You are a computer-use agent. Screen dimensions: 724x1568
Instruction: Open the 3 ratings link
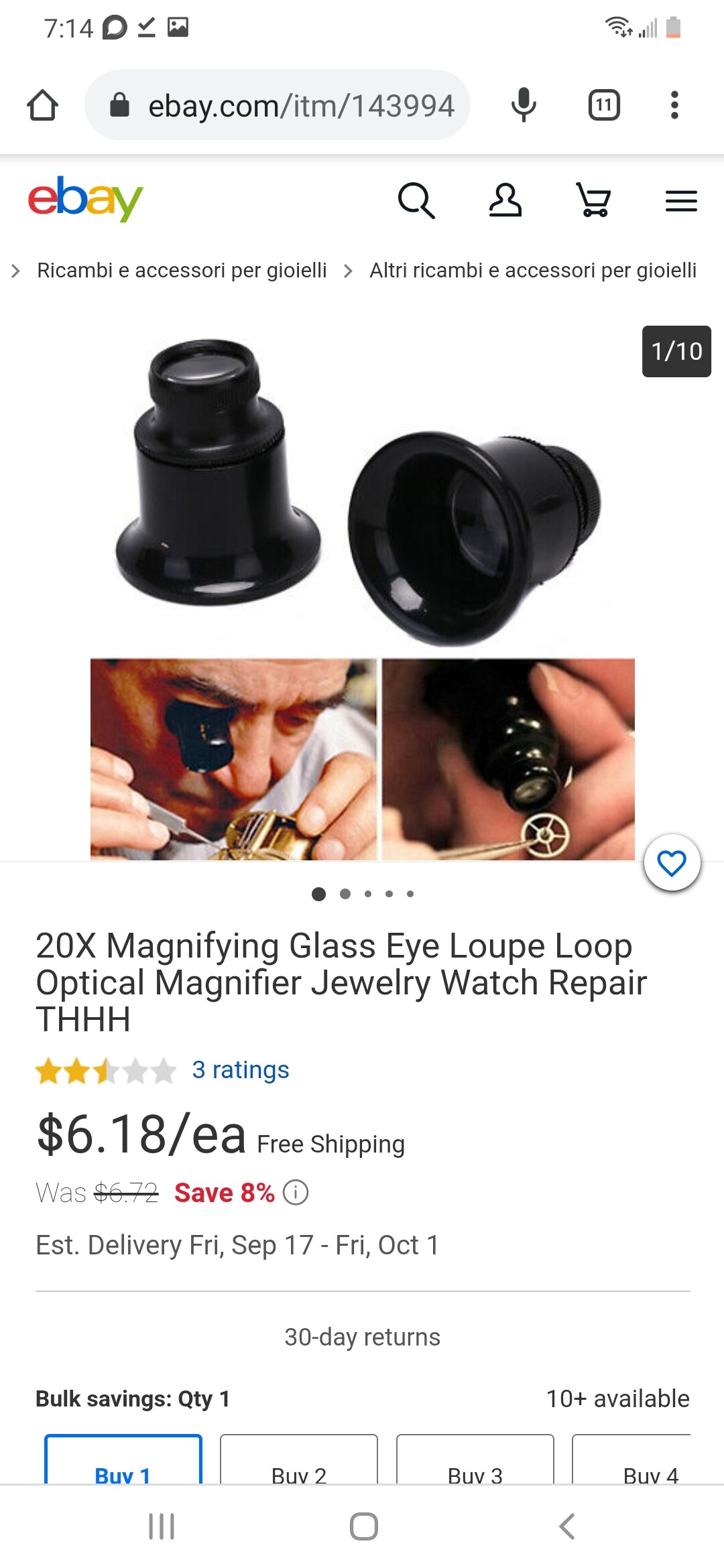click(x=240, y=1070)
